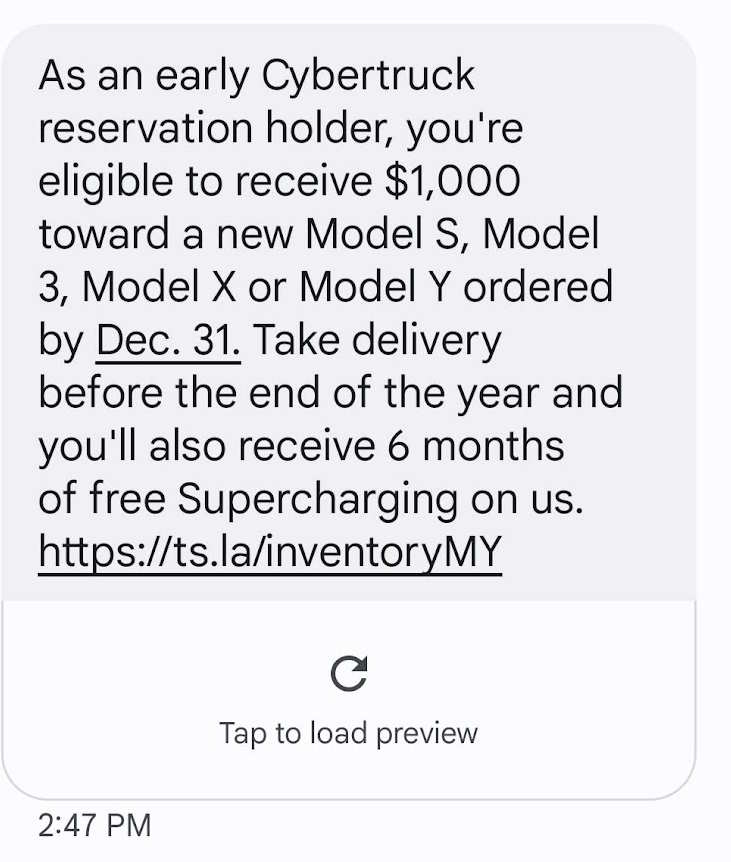731x862 pixels.
Task: Open the ts.la/inventoryMY link
Action: (x=269, y=551)
